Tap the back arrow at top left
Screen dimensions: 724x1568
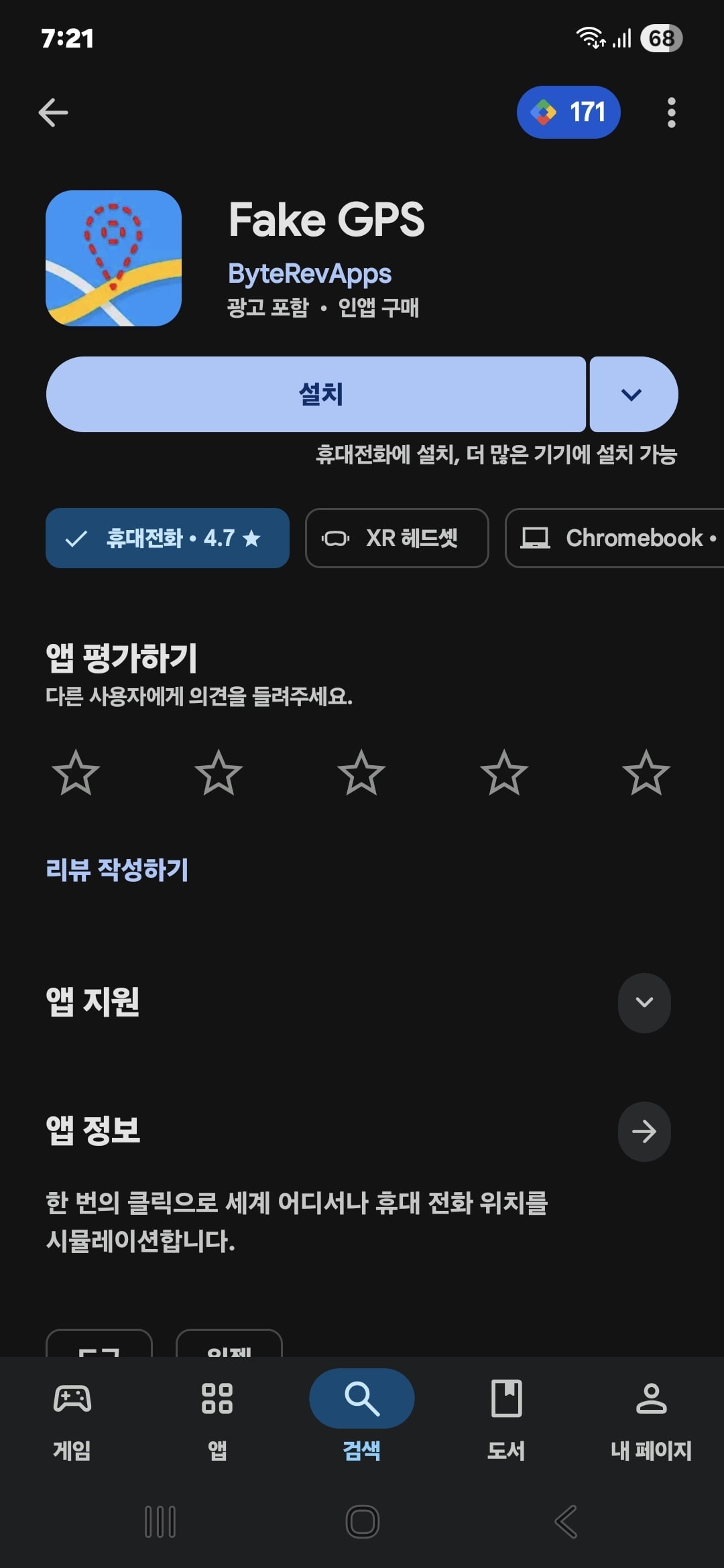pyautogui.click(x=52, y=112)
